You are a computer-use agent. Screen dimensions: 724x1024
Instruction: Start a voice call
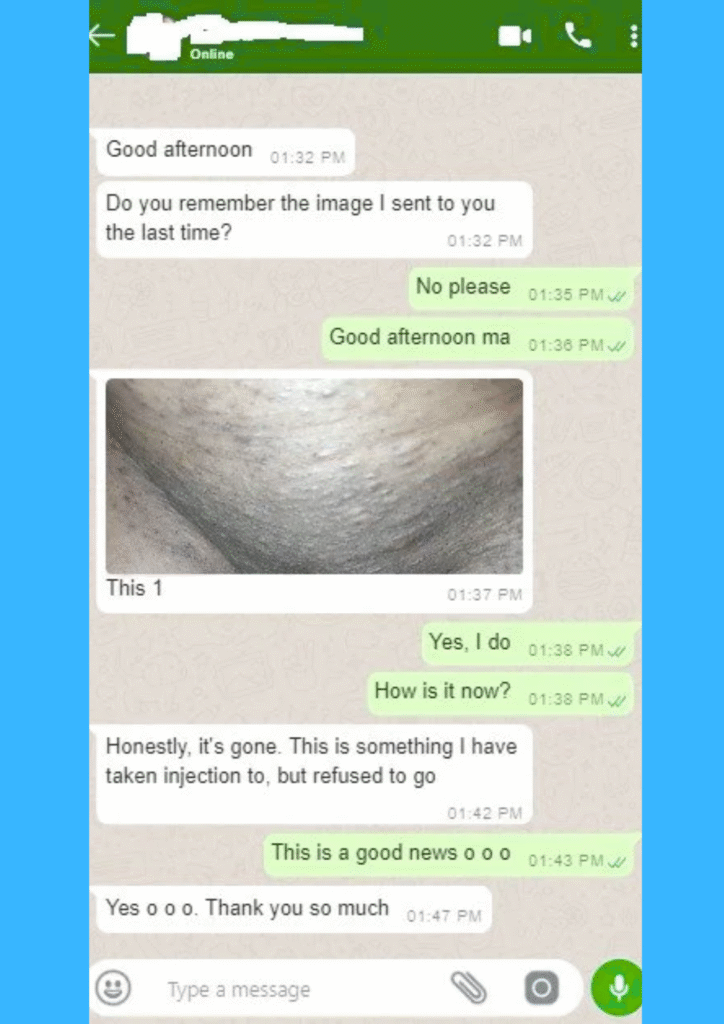[578, 36]
